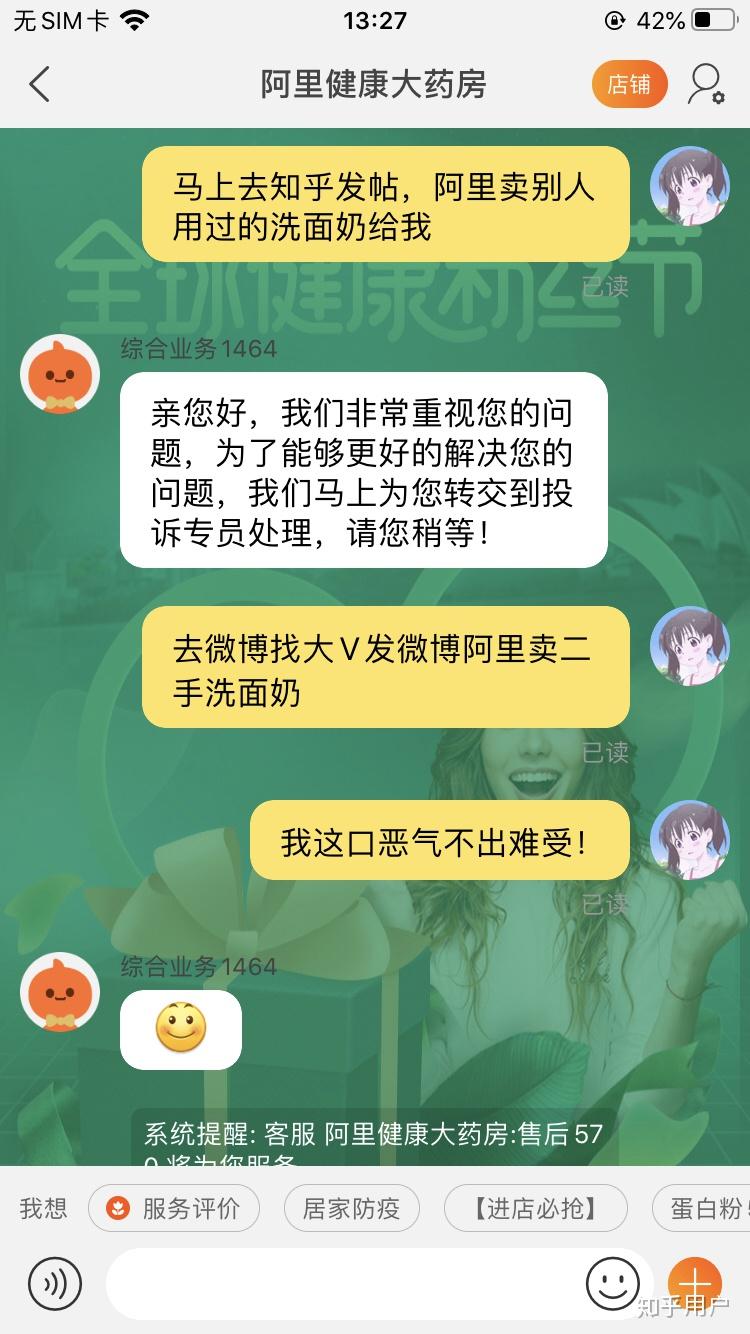Select the 居家防疫 chip
Screen dimensions: 750x1334
tap(351, 1208)
